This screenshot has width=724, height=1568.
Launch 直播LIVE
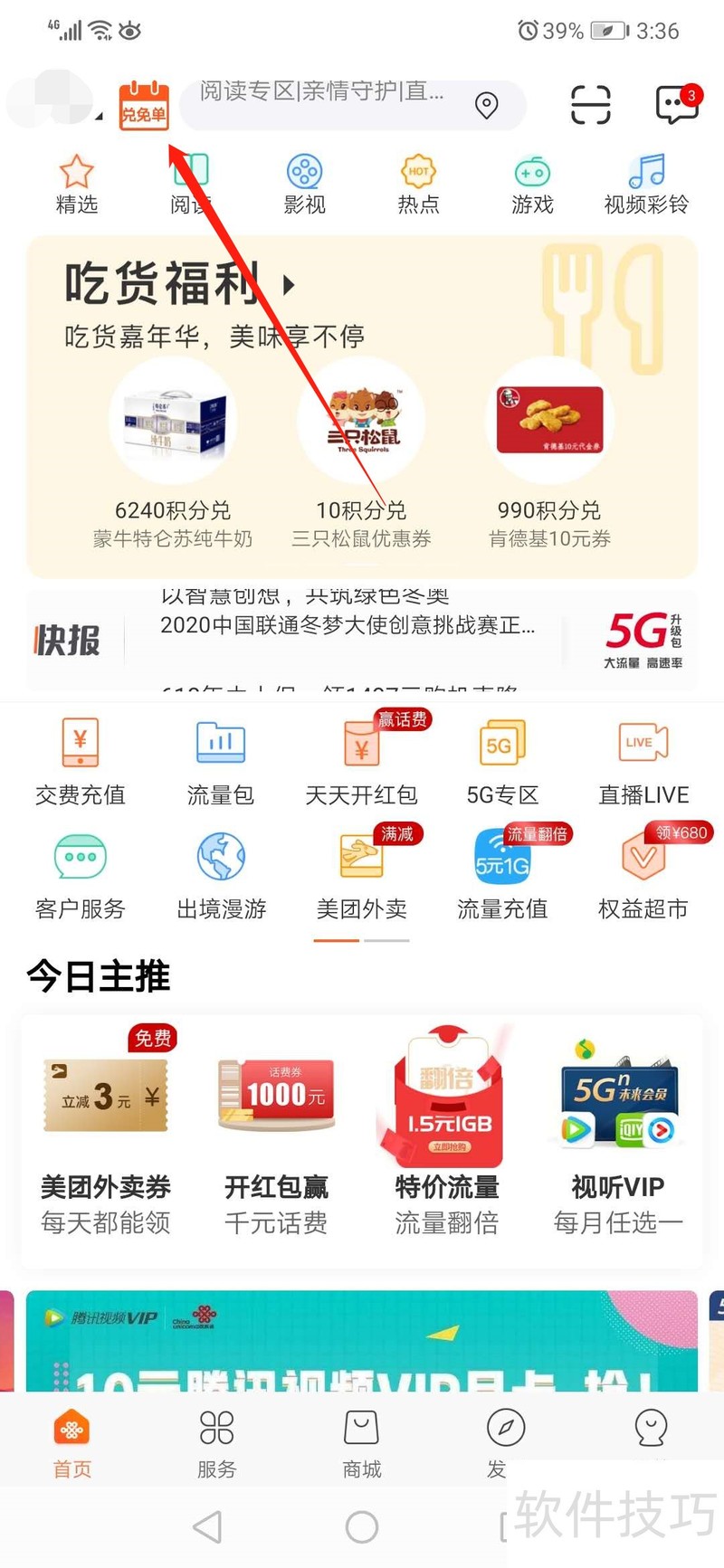click(643, 761)
